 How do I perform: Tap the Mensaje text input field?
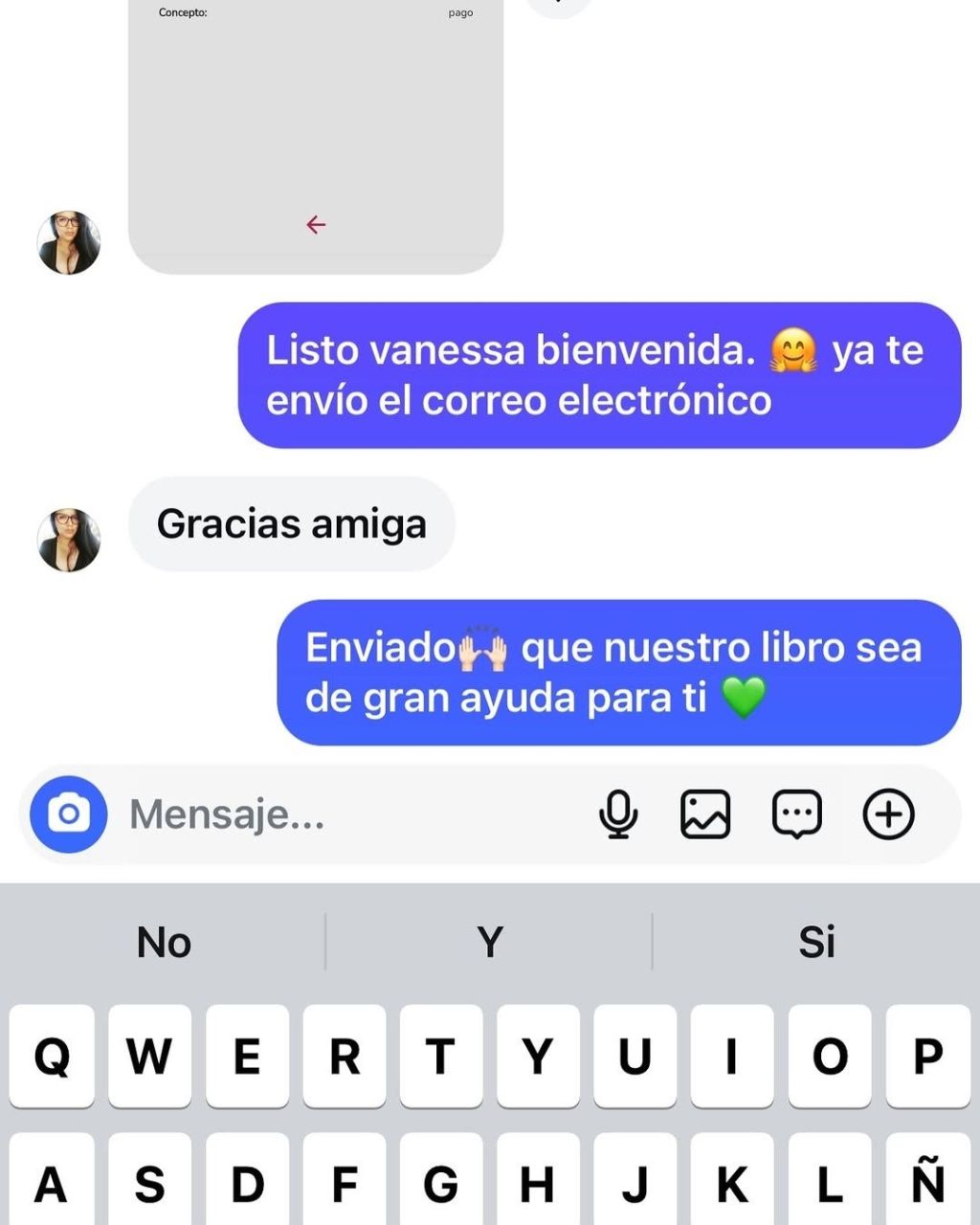[287, 814]
